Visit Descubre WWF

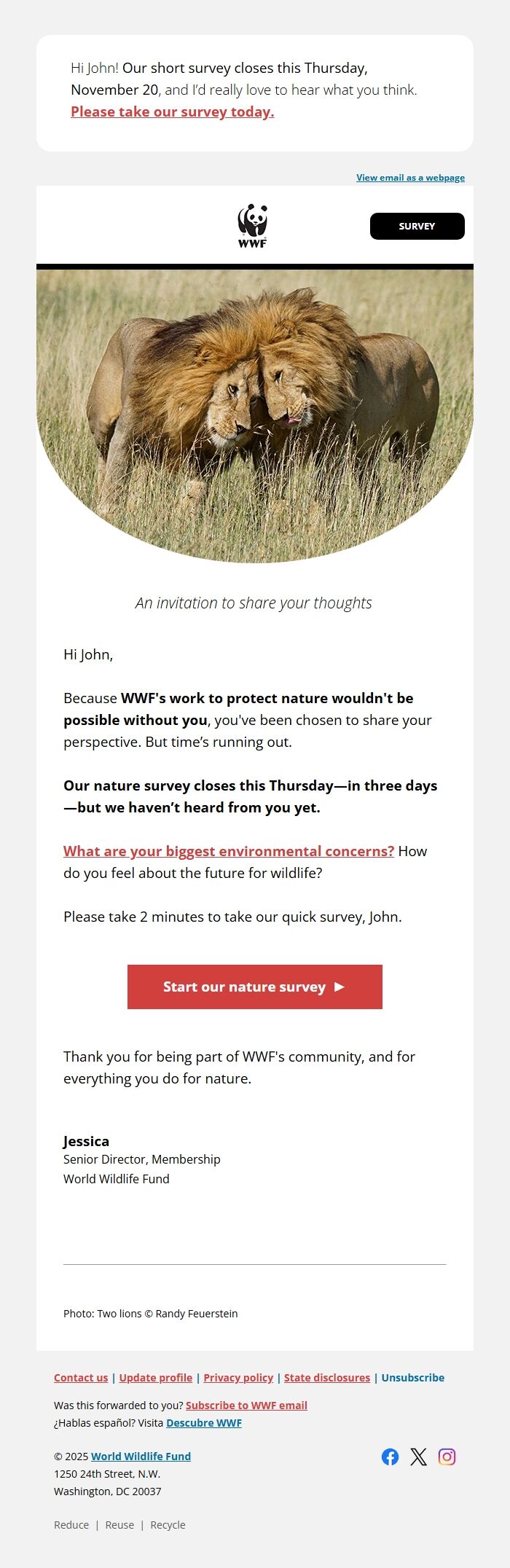[x=204, y=1423]
